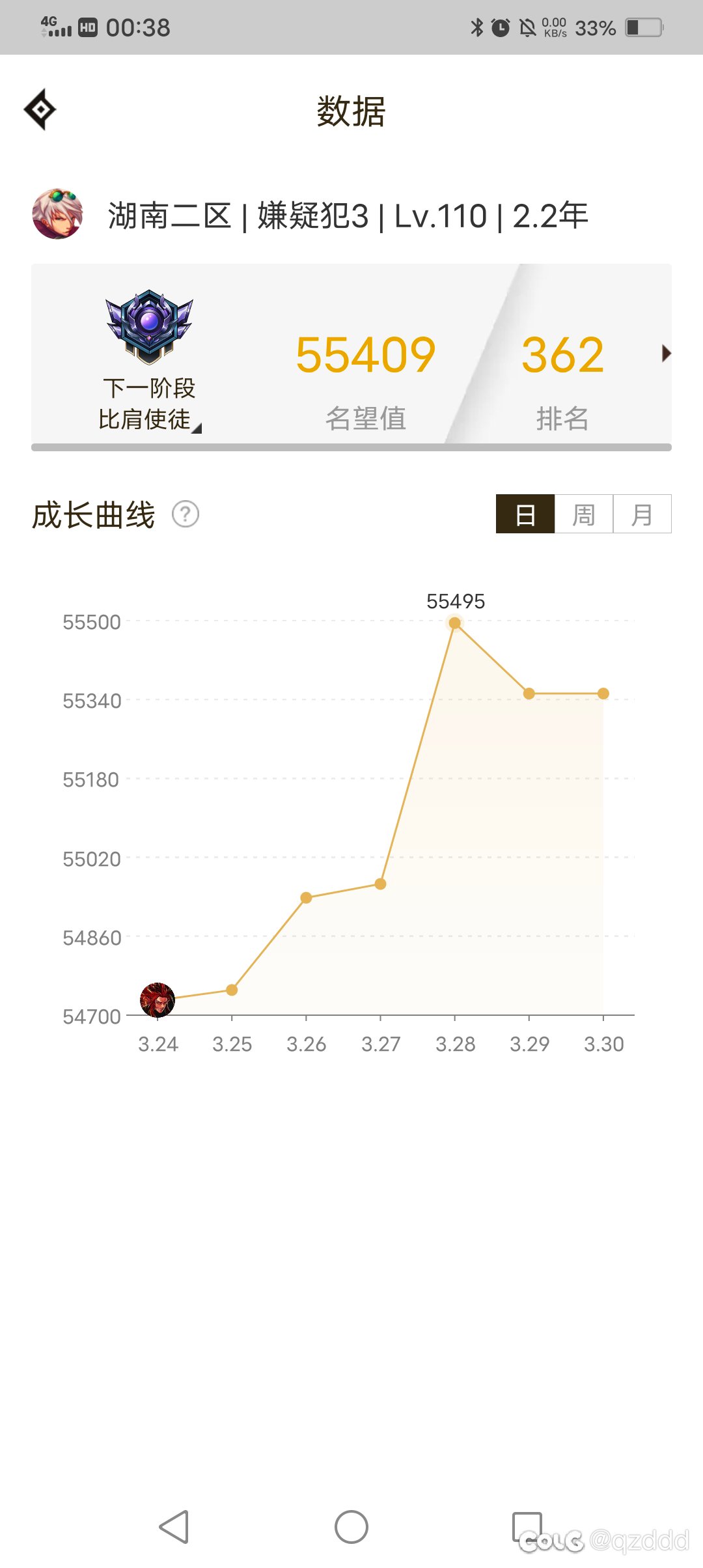
Task: Tap the diamond back icon at top left
Action: click(x=40, y=109)
